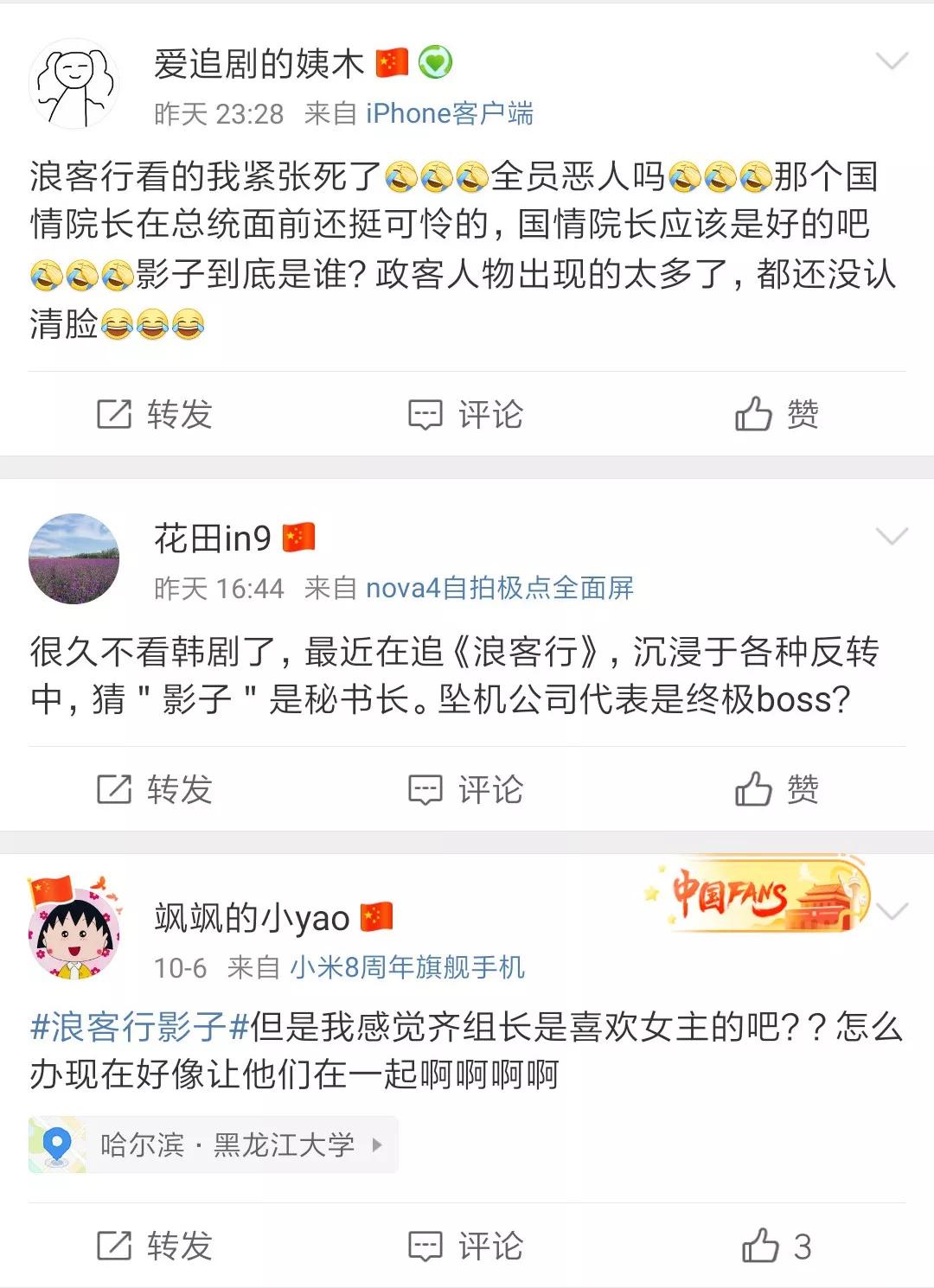Viewport: 934px width, 1288px height.
Task: Comment on 花田in9's post
Action: [x=465, y=789]
